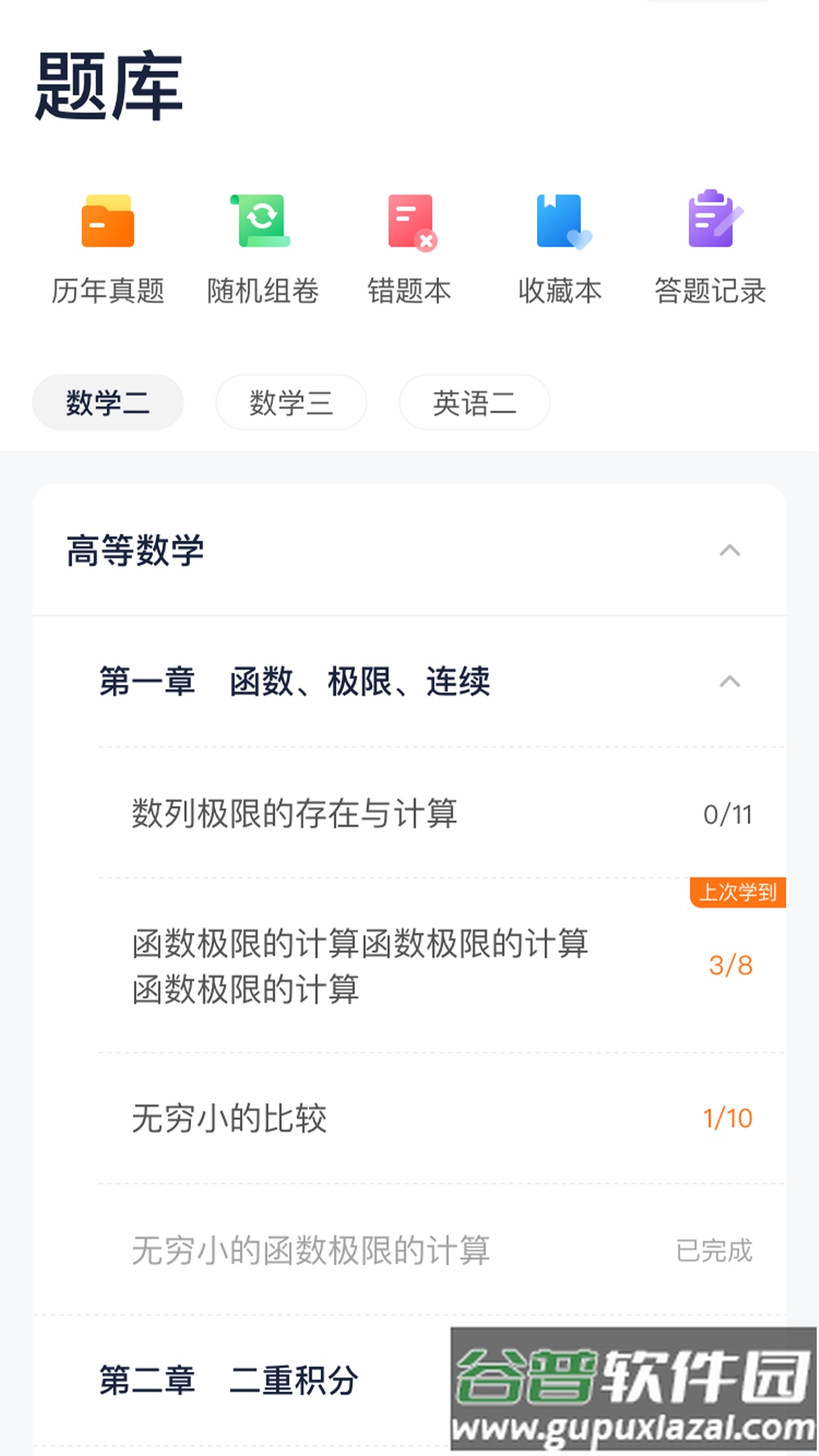Image resolution: width=819 pixels, height=1456 pixels.
Task: Open the 随机组卷 random paper tool
Action: point(259,243)
